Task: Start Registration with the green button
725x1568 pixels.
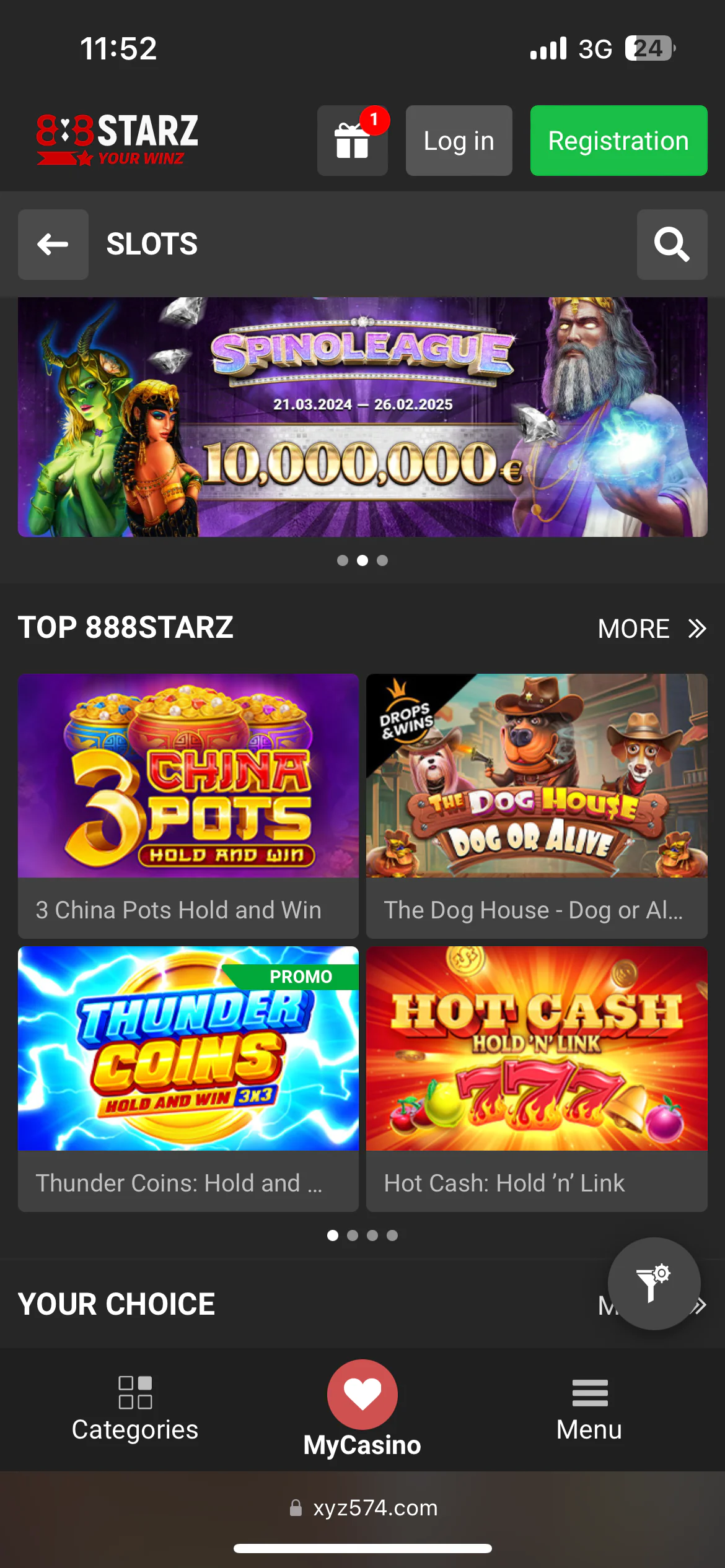Action: [x=618, y=141]
